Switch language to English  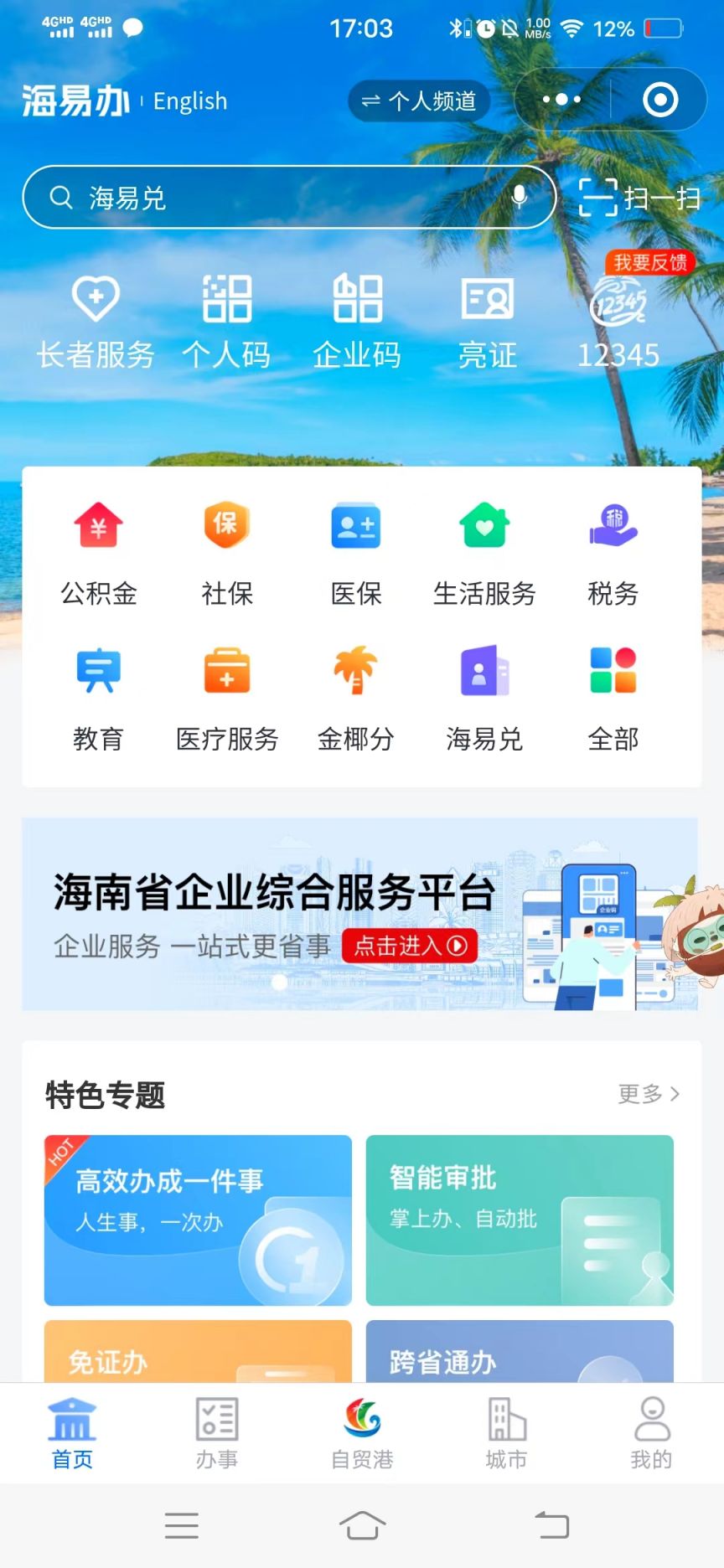pyautogui.click(x=190, y=101)
